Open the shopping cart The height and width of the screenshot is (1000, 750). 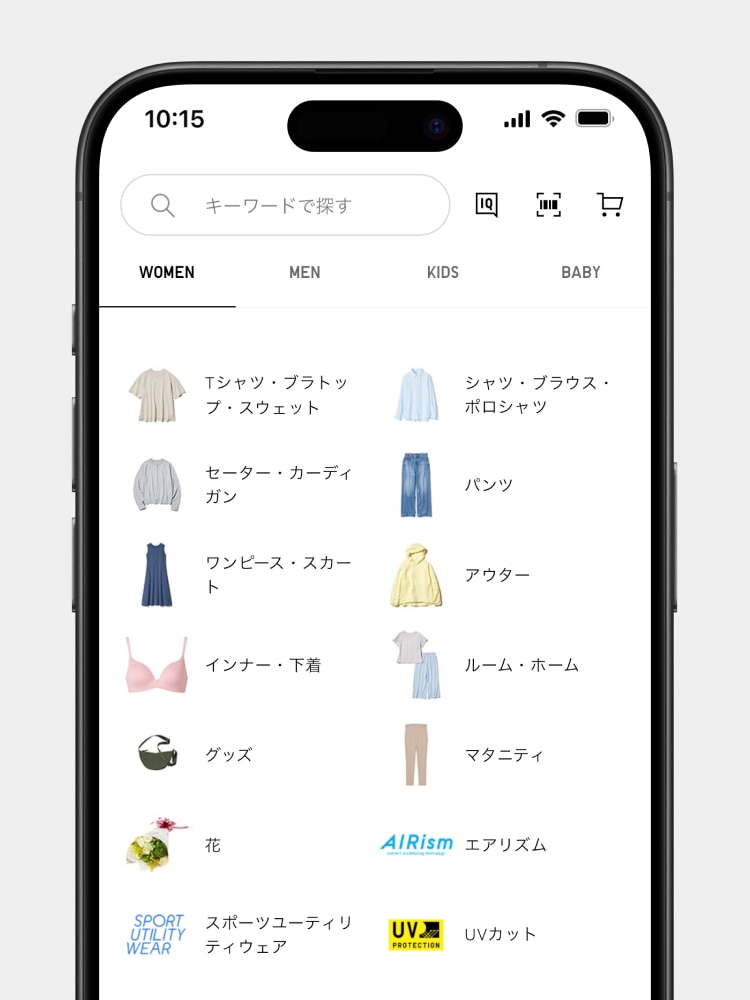click(x=609, y=205)
